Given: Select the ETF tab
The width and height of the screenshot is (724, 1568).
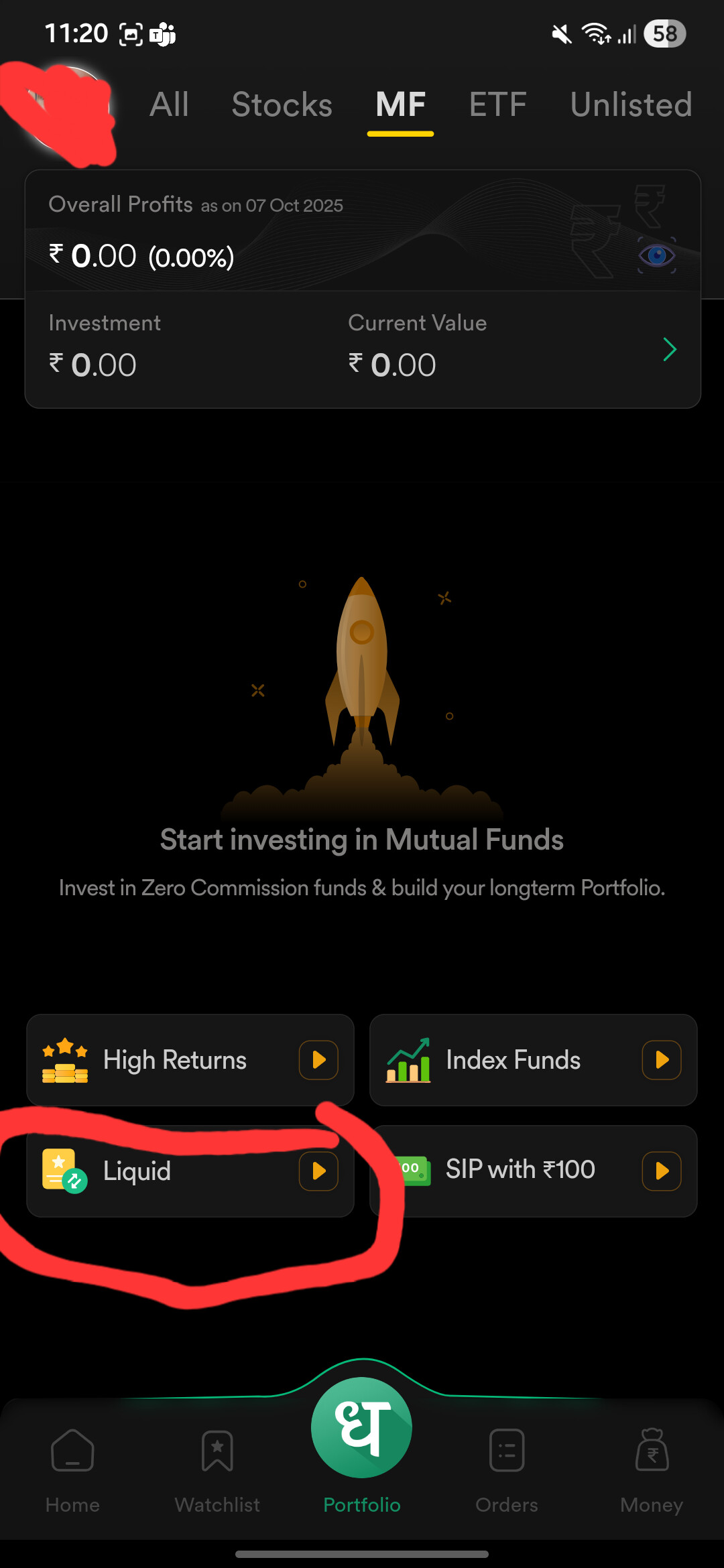Looking at the screenshot, I should (x=497, y=105).
